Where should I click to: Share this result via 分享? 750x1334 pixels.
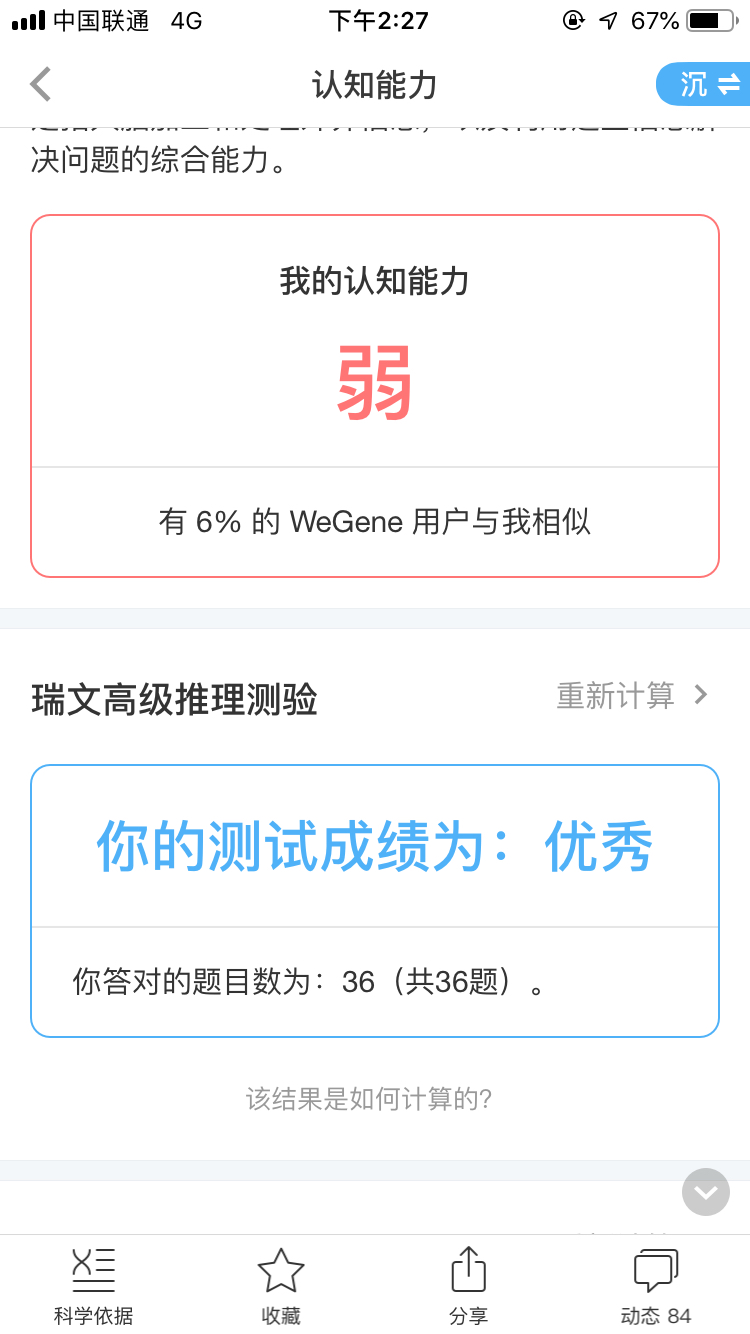tap(468, 1286)
